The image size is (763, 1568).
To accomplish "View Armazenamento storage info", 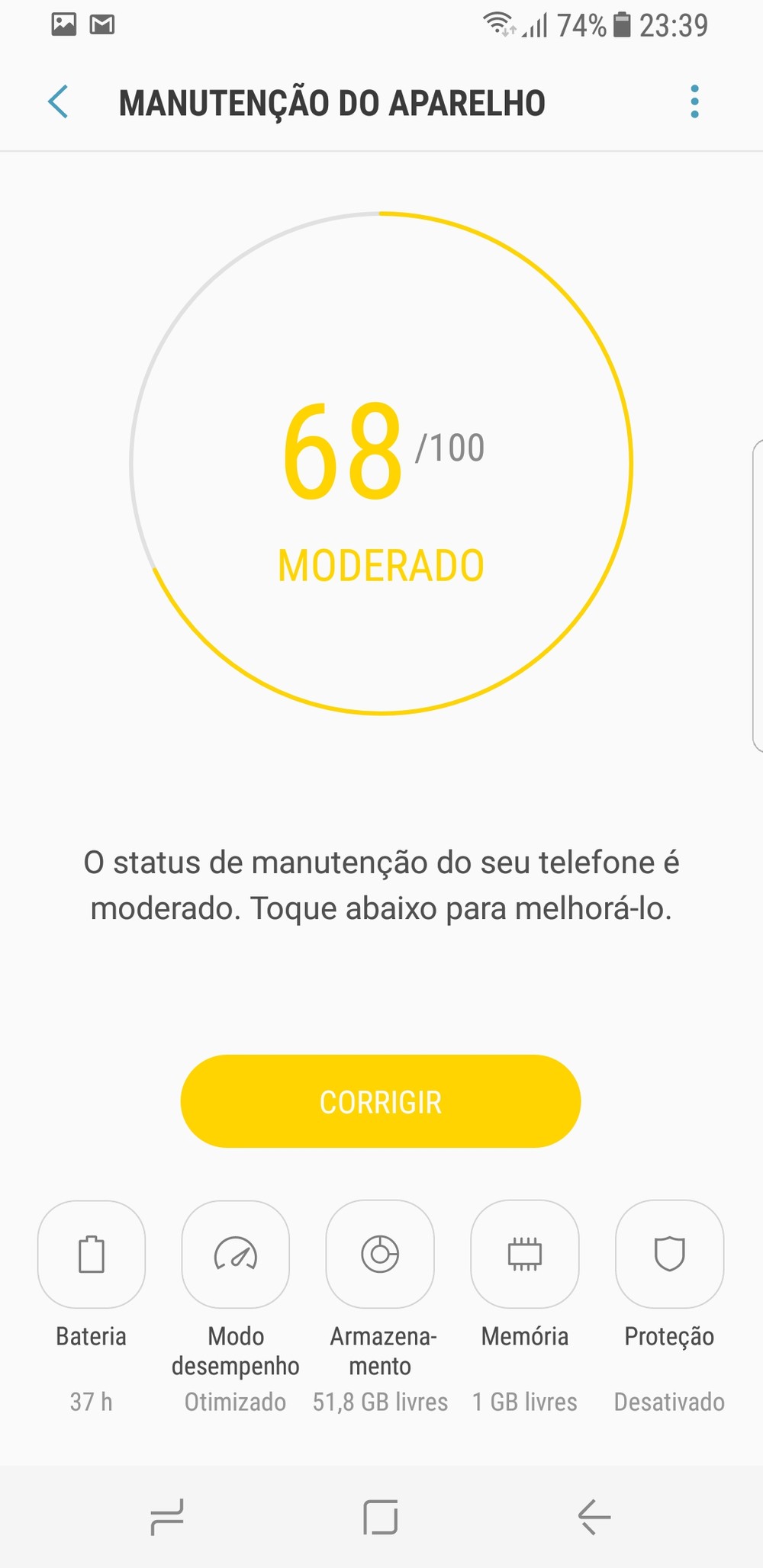I will coord(380,1255).
